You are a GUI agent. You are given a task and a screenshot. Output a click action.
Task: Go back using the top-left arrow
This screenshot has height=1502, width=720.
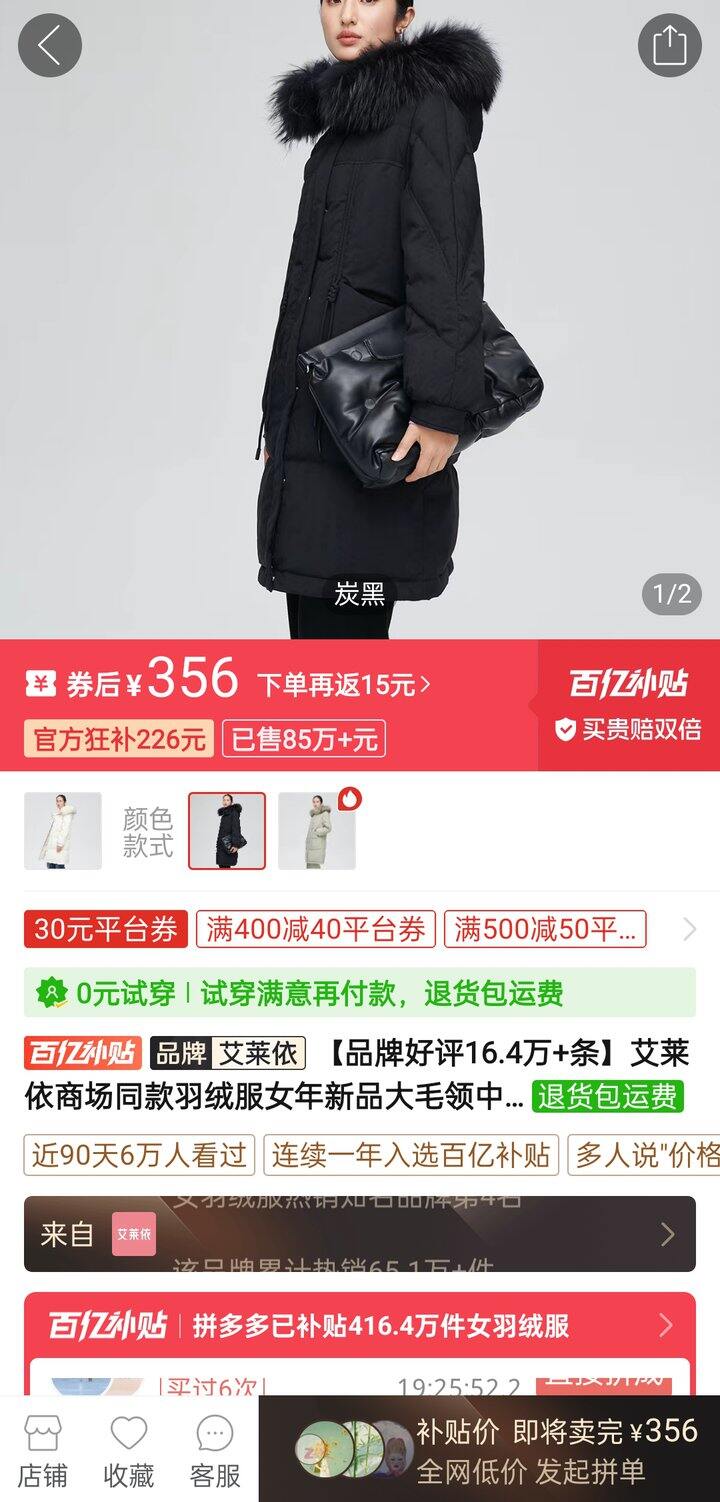click(x=49, y=45)
